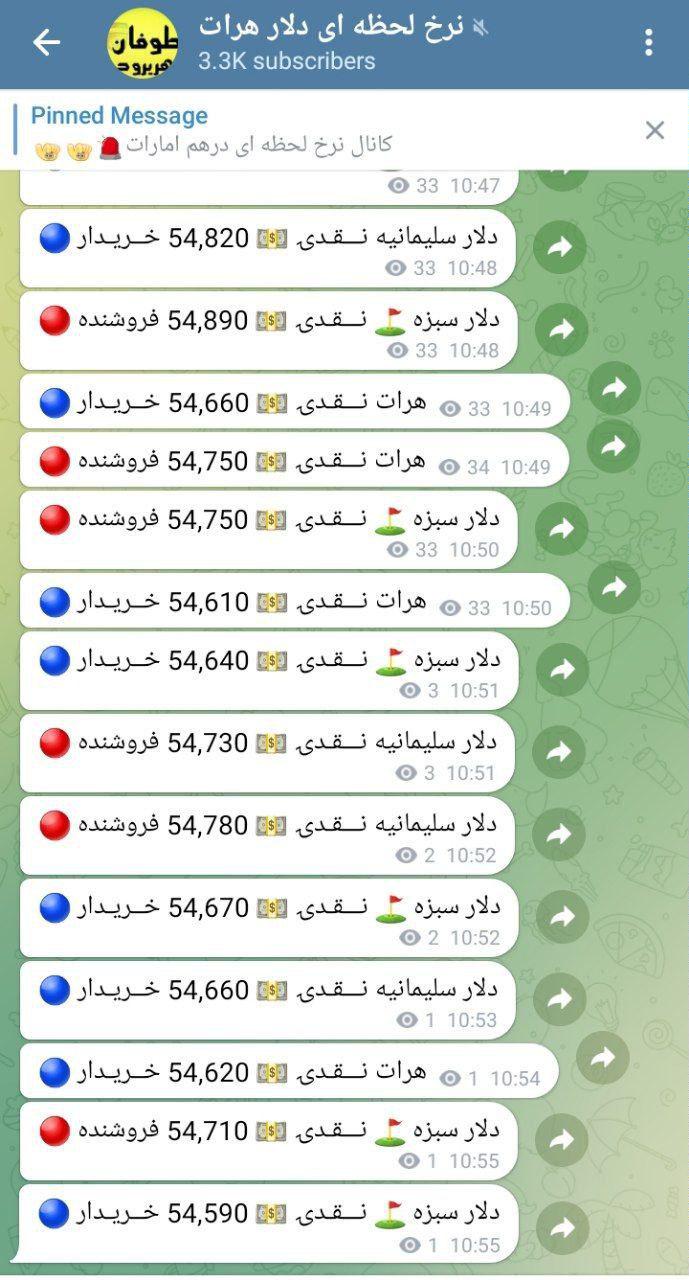Forward the 54,780 message
Screen dimensions: 689x1280
pyautogui.click(x=560, y=835)
